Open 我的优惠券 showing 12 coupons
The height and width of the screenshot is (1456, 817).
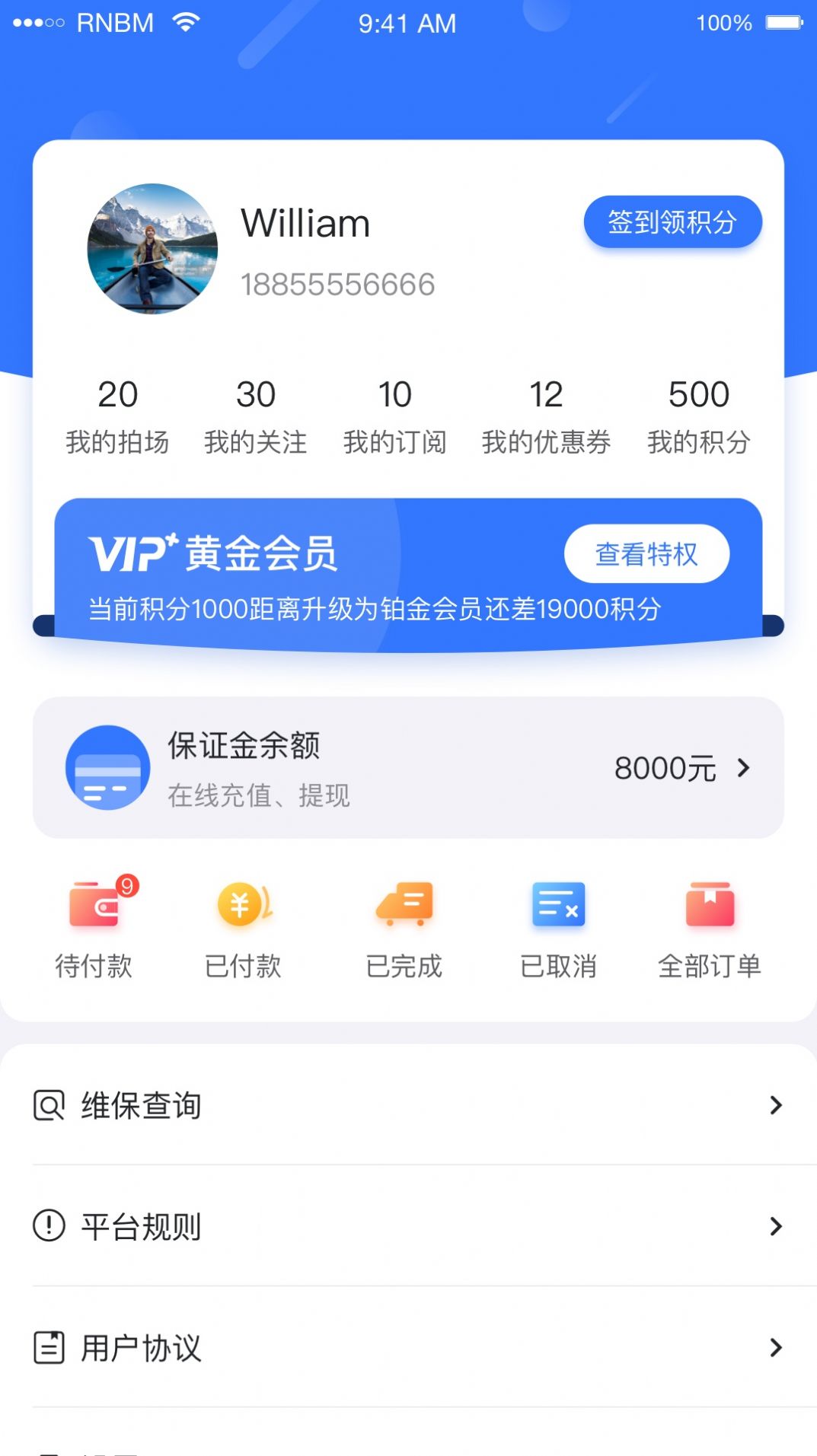(545, 415)
